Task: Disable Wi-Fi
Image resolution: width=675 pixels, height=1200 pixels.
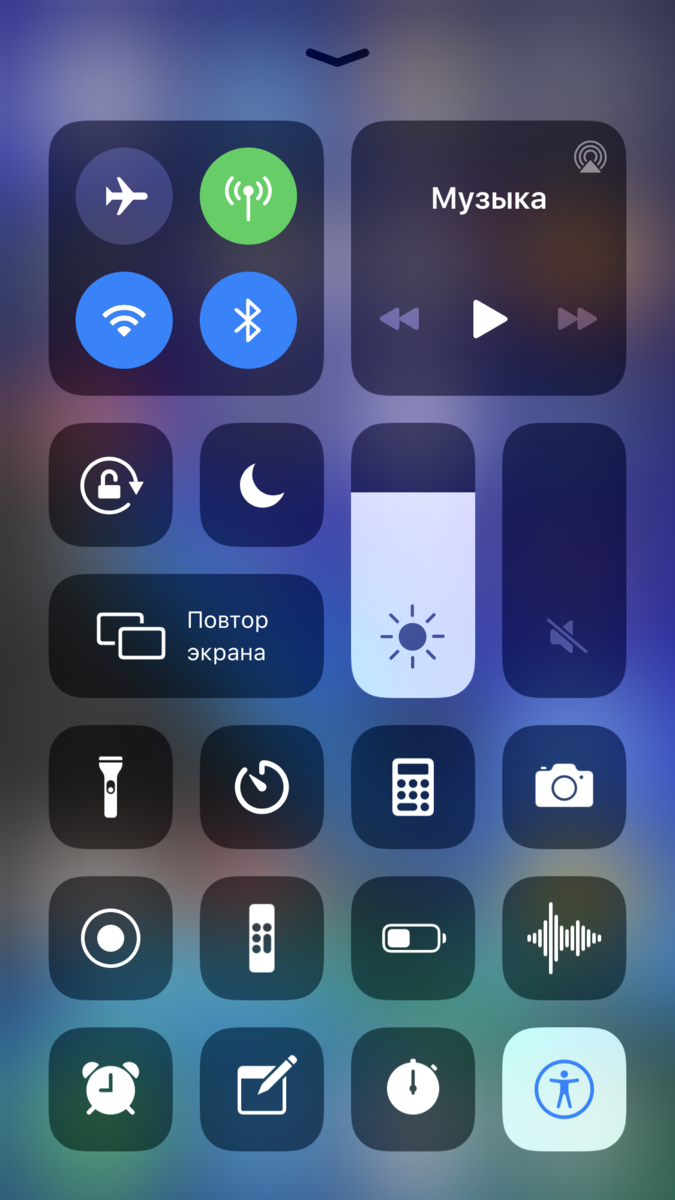Action: (124, 320)
